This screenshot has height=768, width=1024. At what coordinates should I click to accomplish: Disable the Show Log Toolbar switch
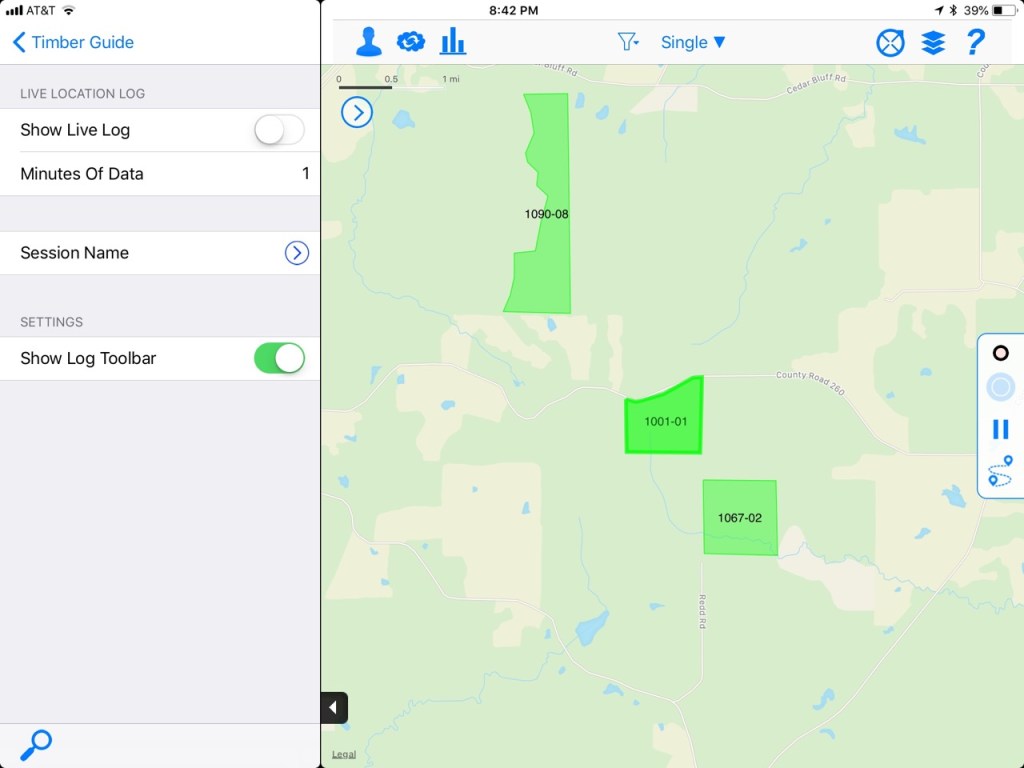click(x=279, y=358)
